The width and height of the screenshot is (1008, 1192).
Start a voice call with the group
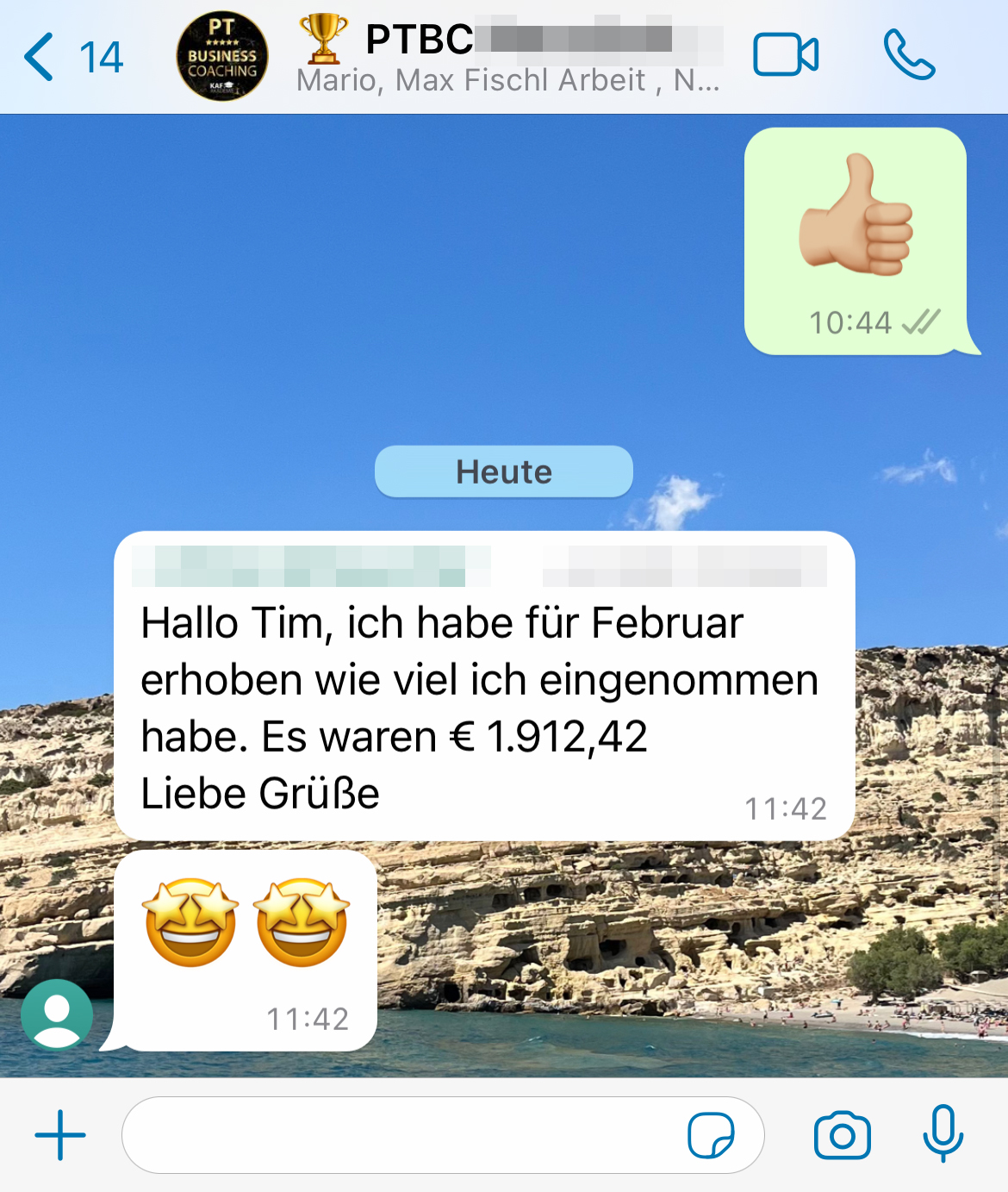click(x=908, y=56)
